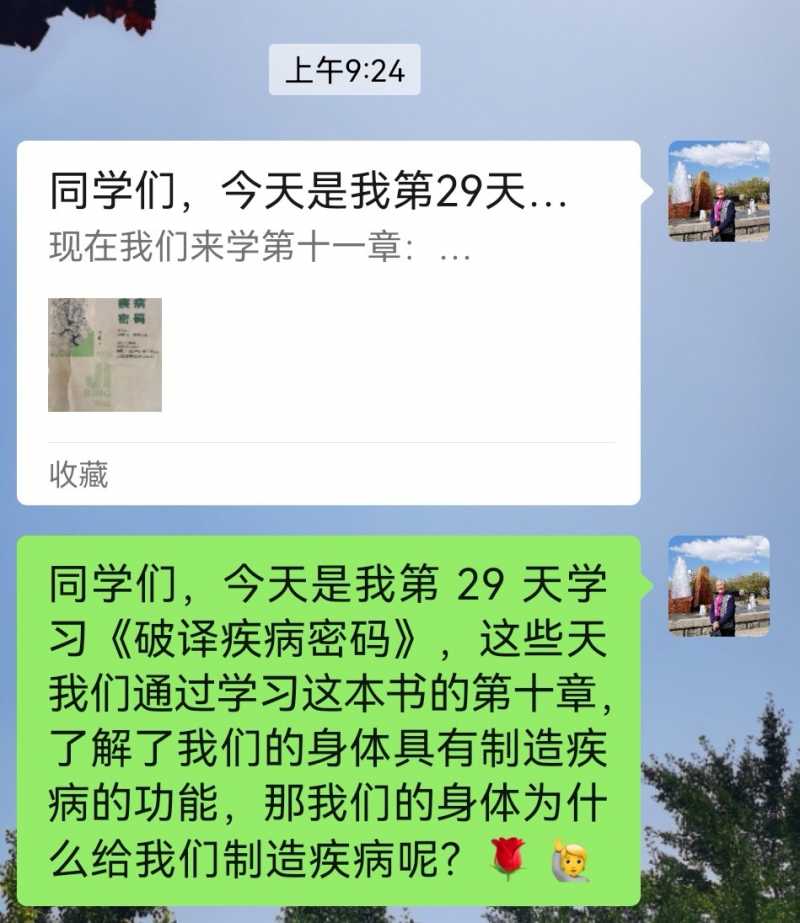
Task: Open the white note message bubble
Action: [330, 320]
